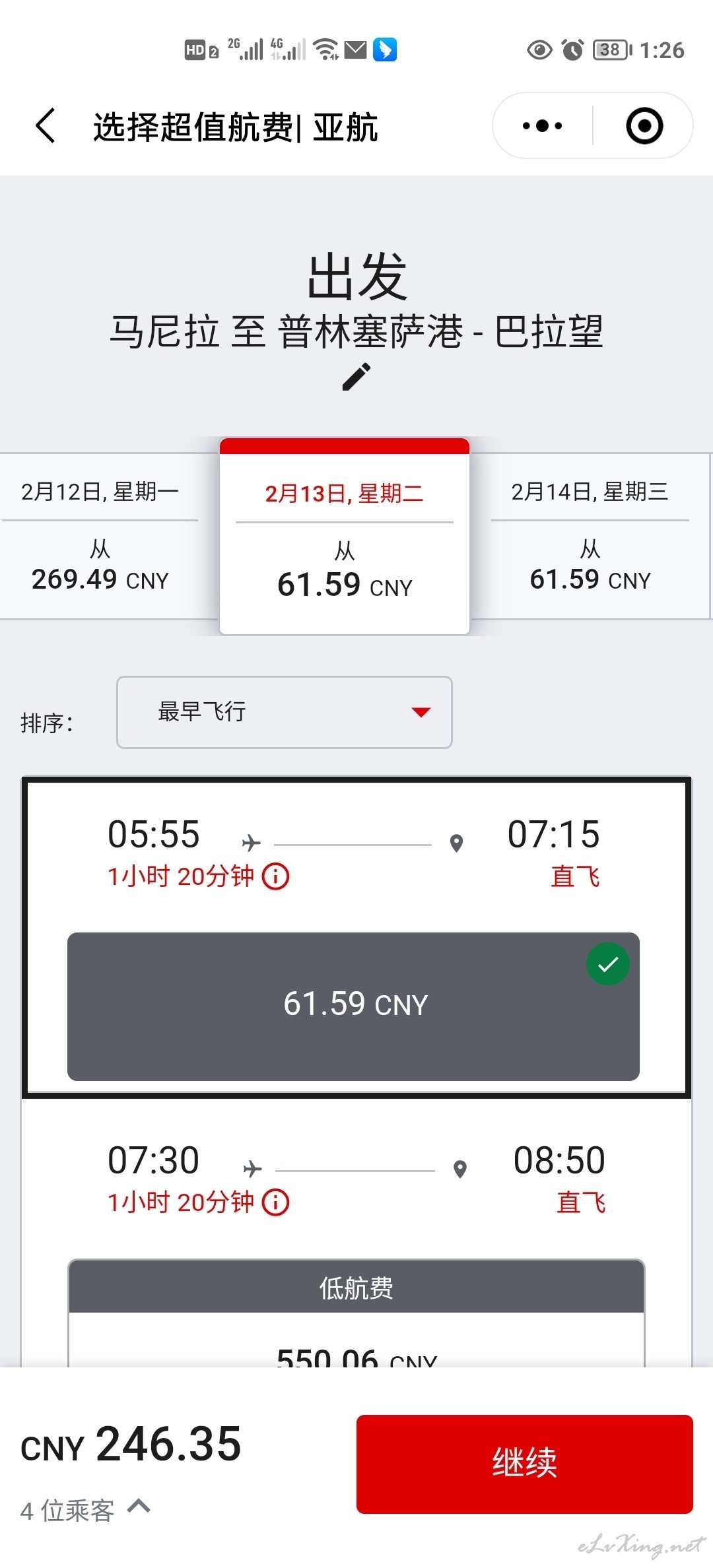View duration info for the 05:55 flight
This screenshot has height=1568, width=713.
pyautogui.click(x=276, y=877)
